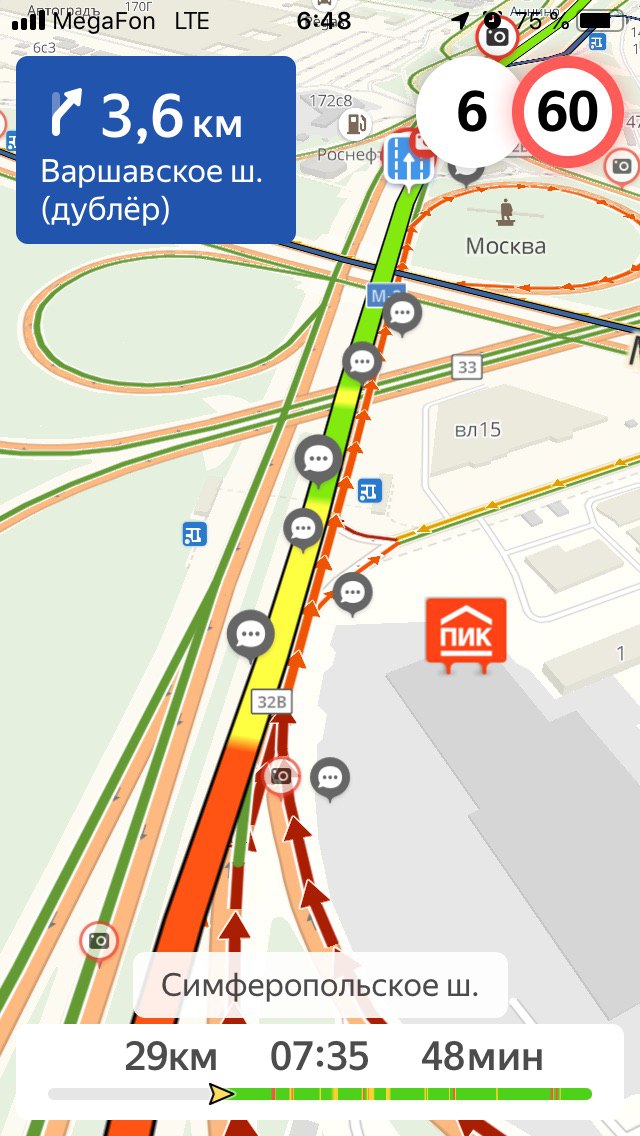The width and height of the screenshot is (640, 1136).
Task: Tap the speed camera marker left of Симферопольское ш. label
Action: point(99,941)
